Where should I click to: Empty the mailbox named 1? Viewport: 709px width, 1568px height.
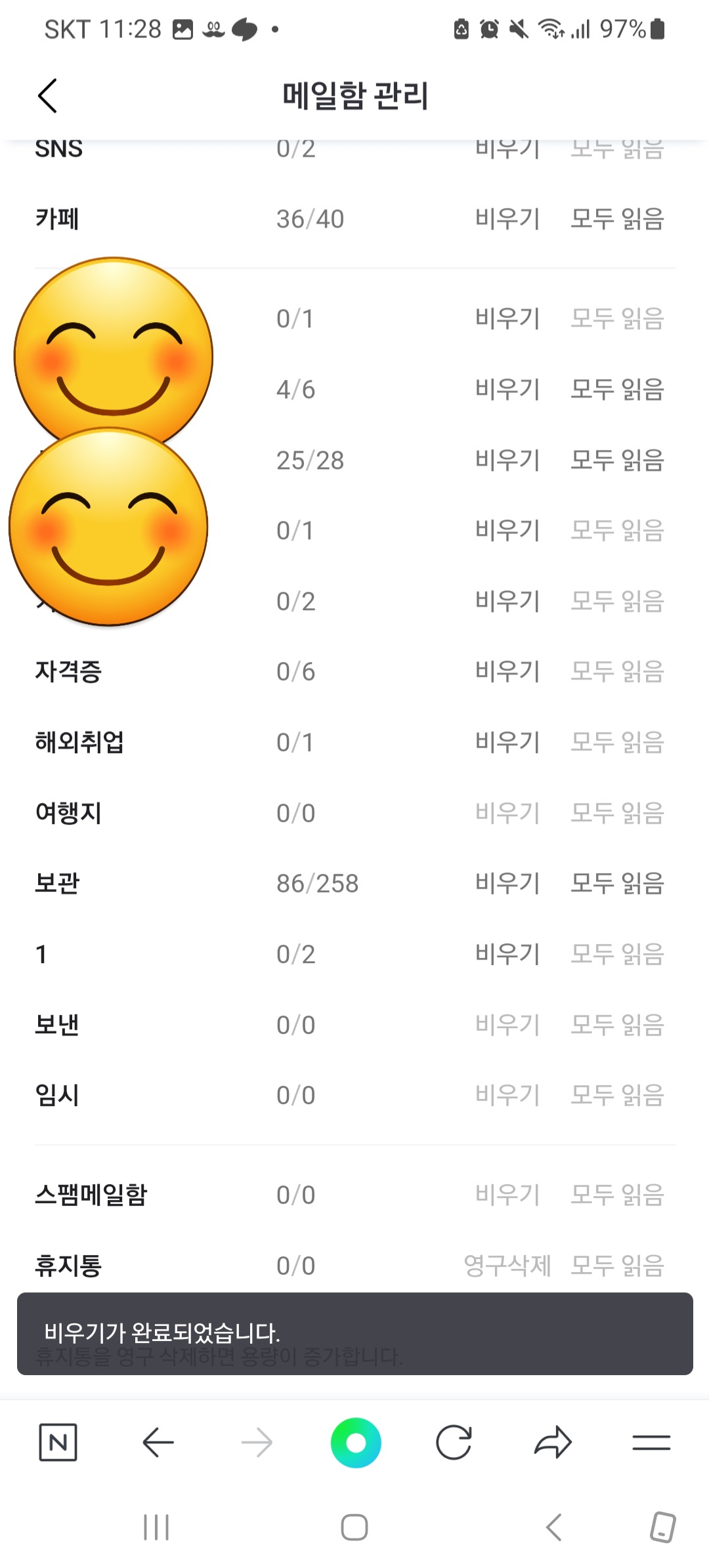pos(507,954)
